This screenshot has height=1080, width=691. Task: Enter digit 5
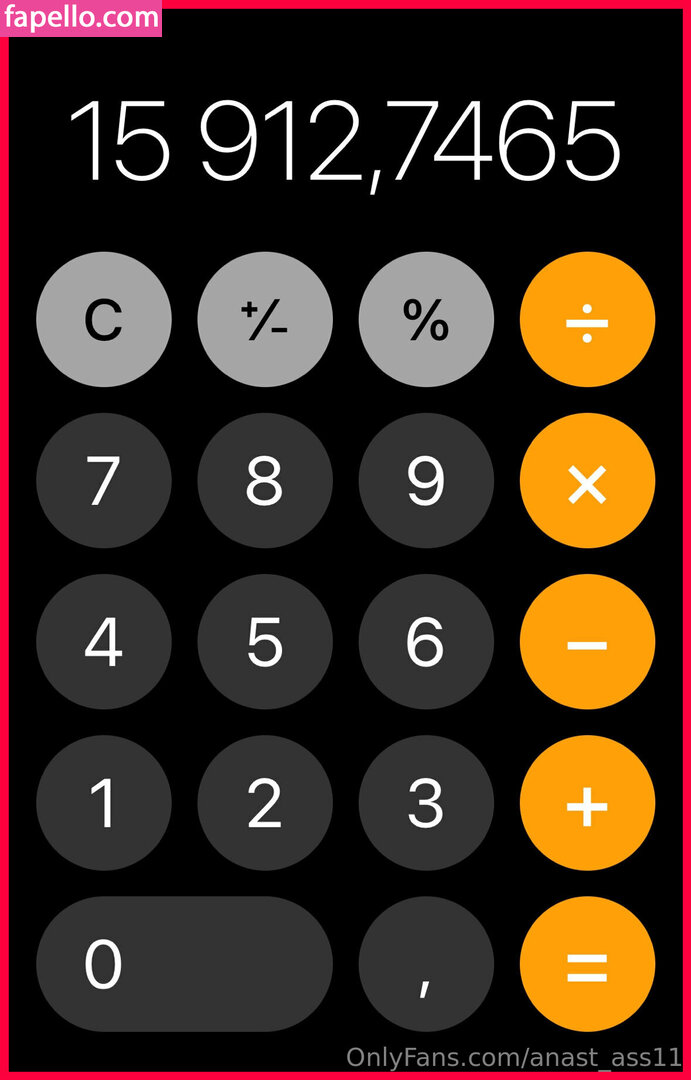[265, 642]
